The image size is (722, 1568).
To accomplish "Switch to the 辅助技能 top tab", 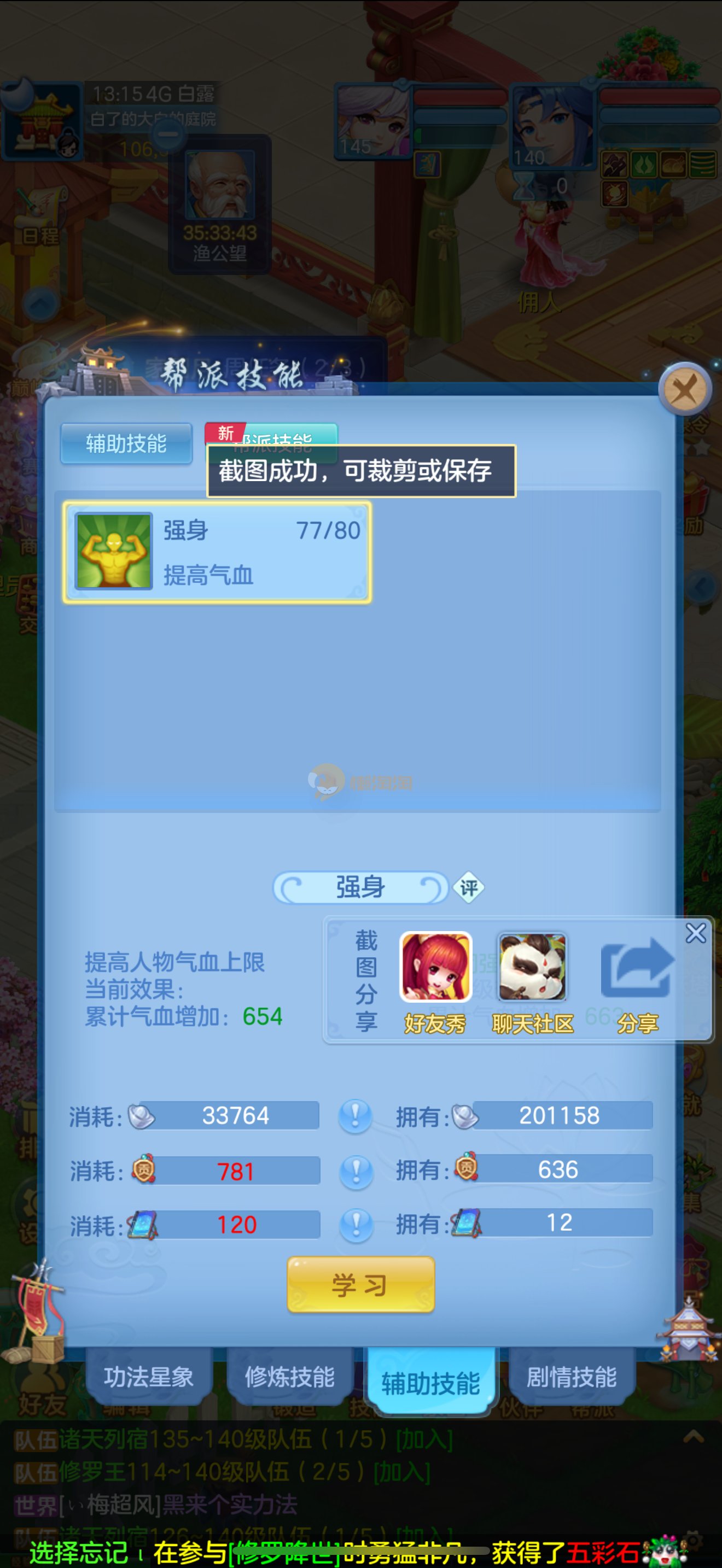I will click(x=126, y=444).
